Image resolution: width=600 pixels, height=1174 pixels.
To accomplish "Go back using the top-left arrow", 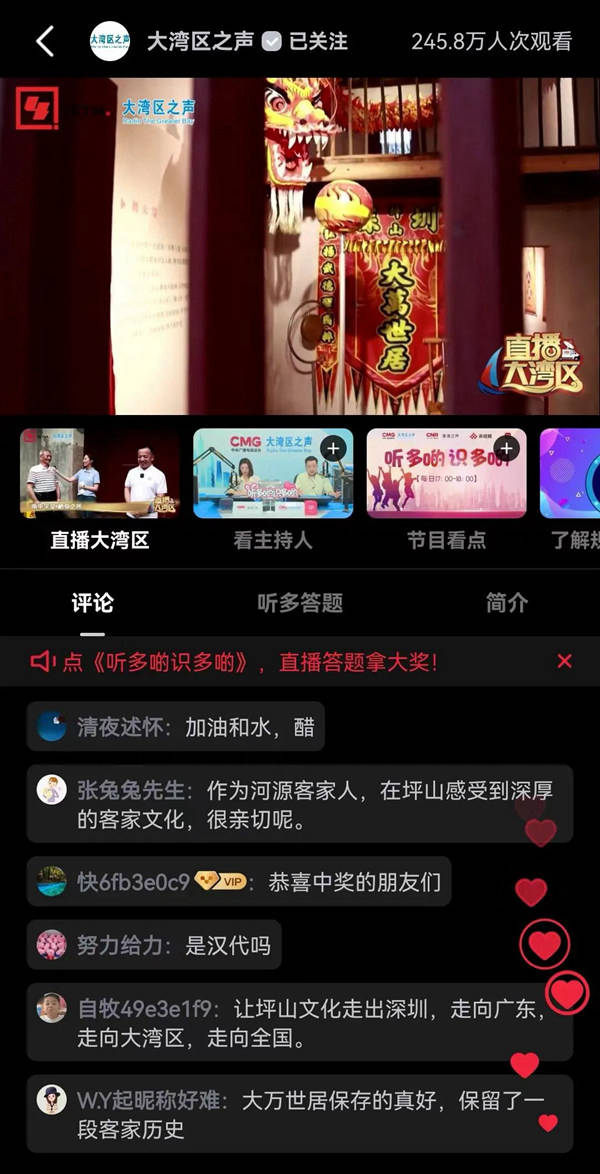I will pos(44,41).
